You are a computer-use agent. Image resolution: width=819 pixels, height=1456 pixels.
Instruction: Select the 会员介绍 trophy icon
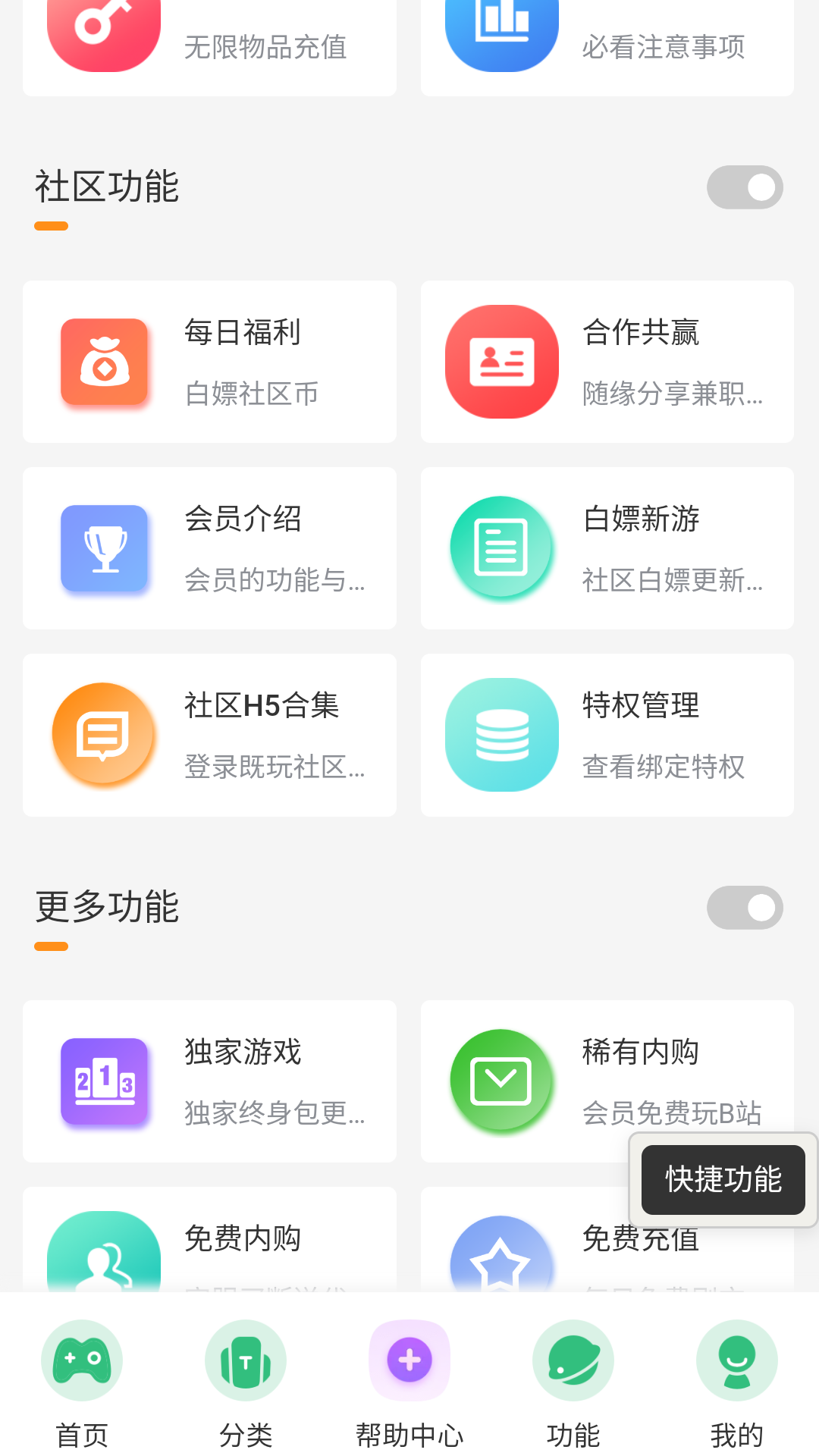[104, 548]
